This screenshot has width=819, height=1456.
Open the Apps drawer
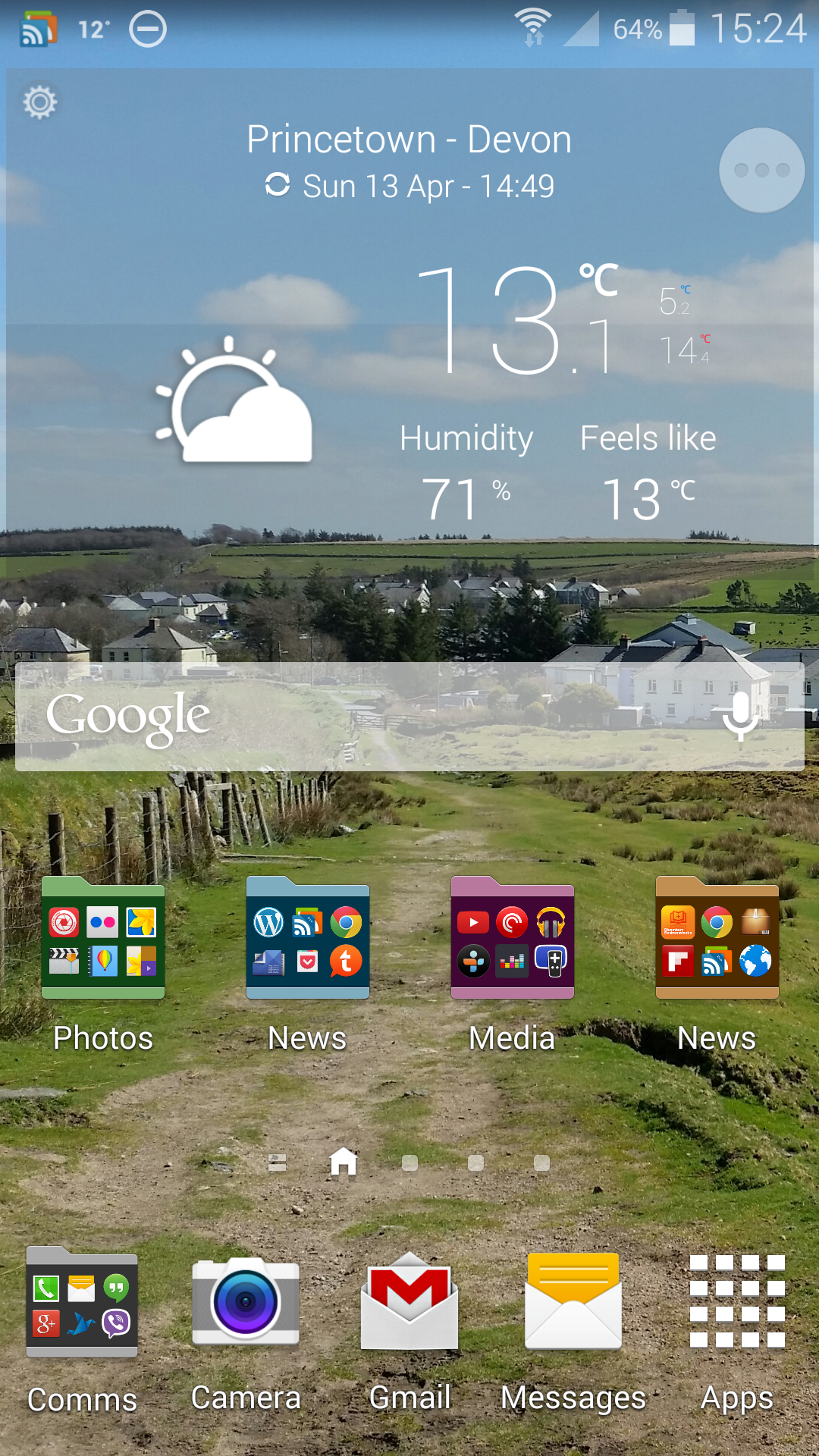pyautogui.click(x=737, y=1303)
